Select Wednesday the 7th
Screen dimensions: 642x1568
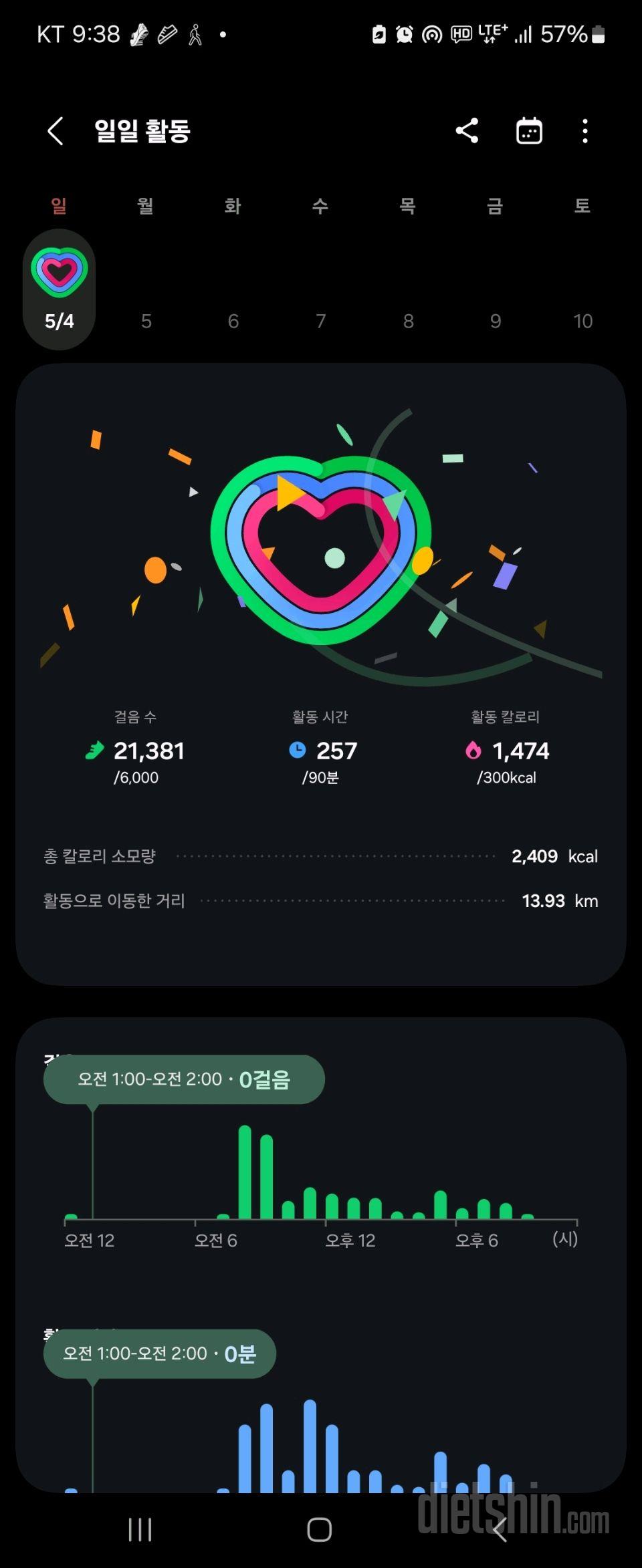[x=321, y=321]
